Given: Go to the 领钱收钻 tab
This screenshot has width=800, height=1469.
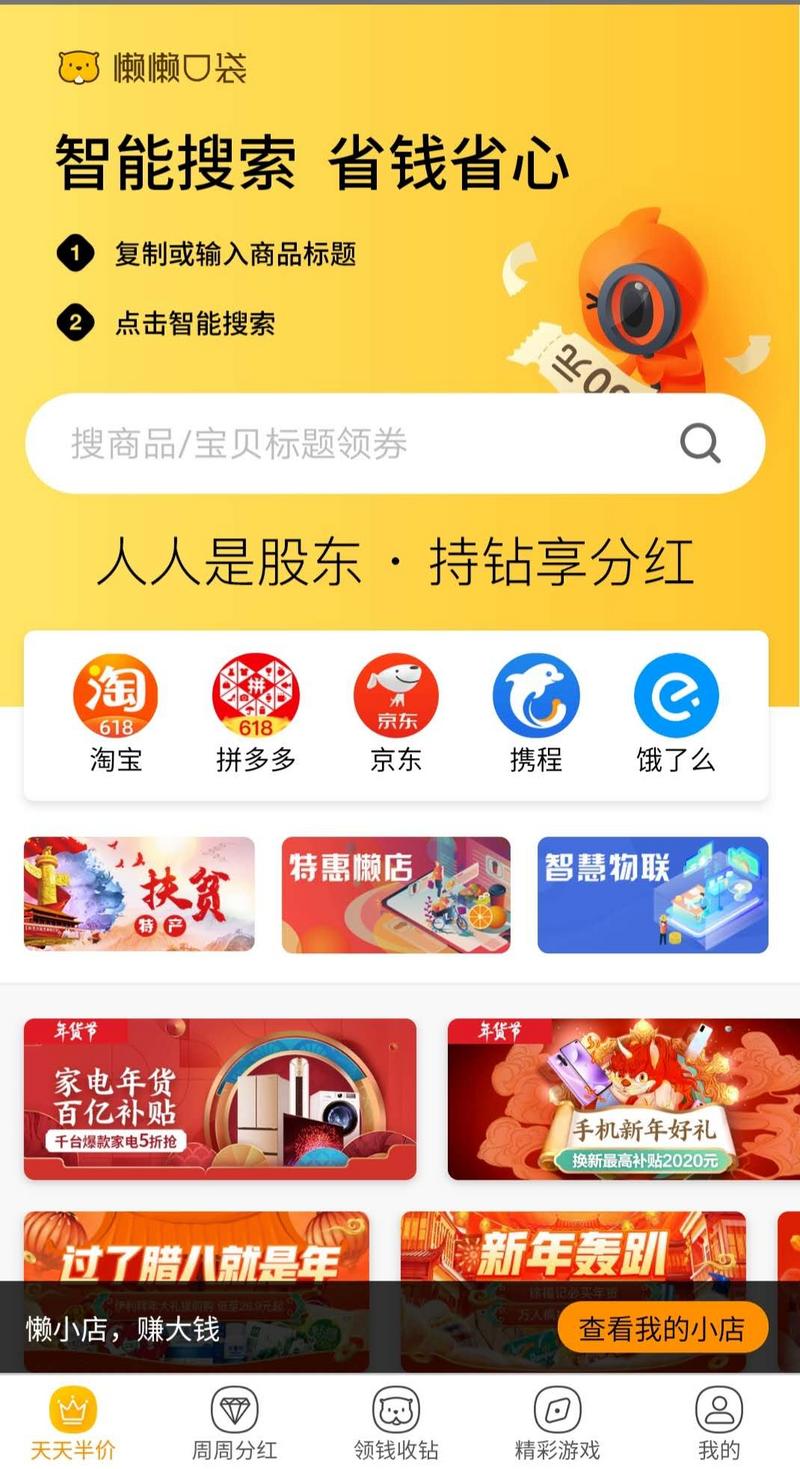Looking at the screenshot, I should click(x=396, y=1422).
